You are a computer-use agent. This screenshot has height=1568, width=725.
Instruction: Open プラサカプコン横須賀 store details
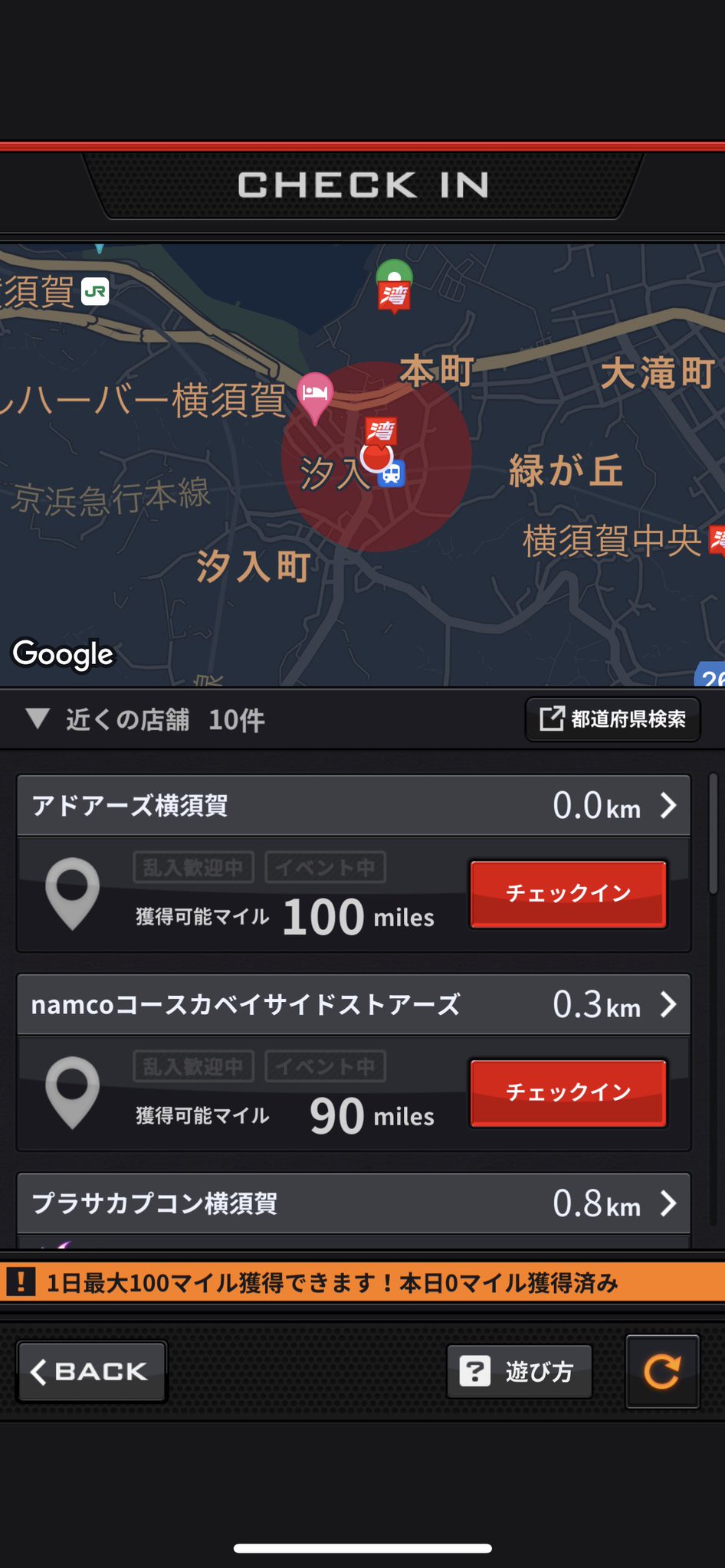pos(353,1203)
